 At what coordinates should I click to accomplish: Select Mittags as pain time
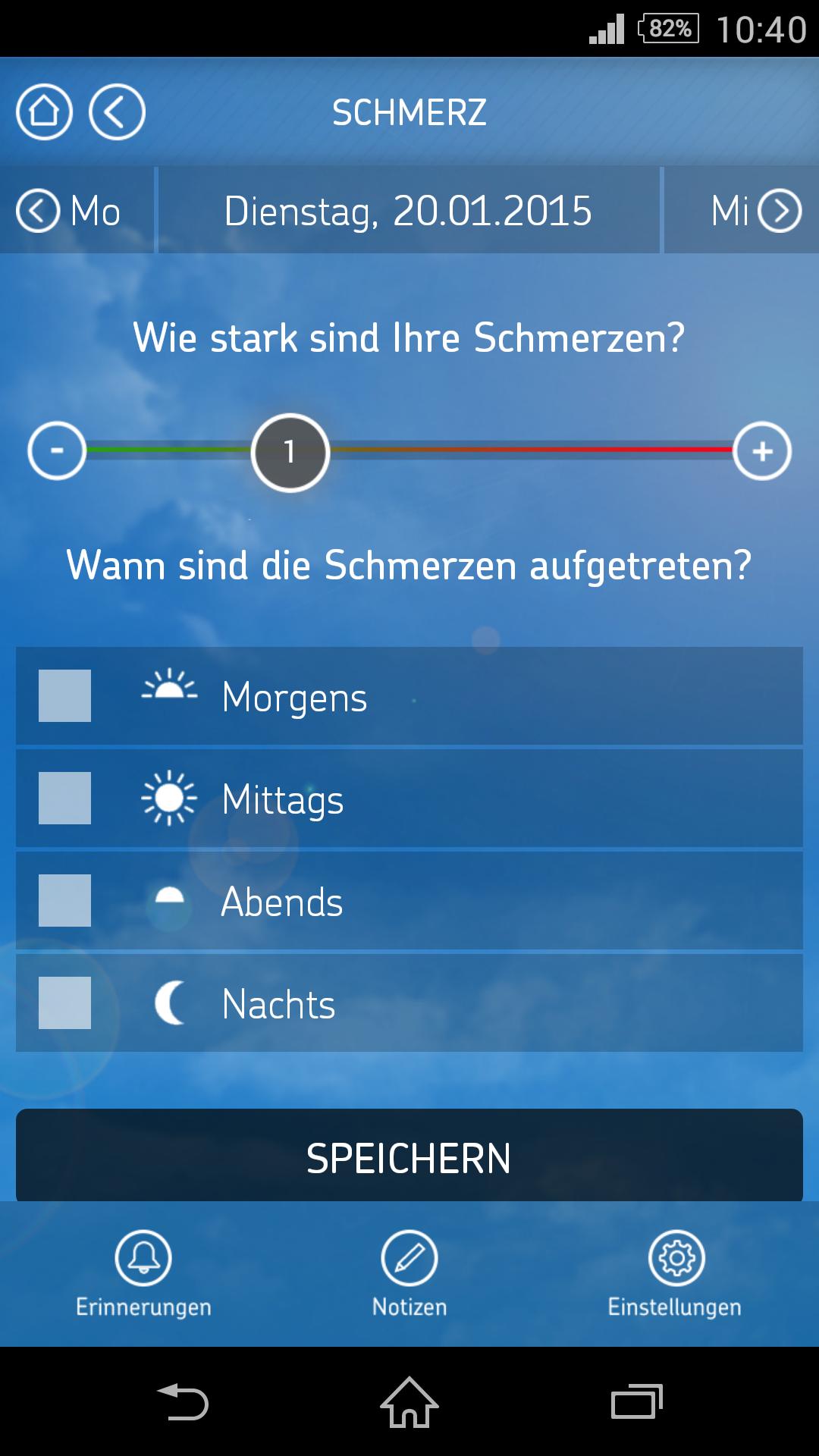65,798
